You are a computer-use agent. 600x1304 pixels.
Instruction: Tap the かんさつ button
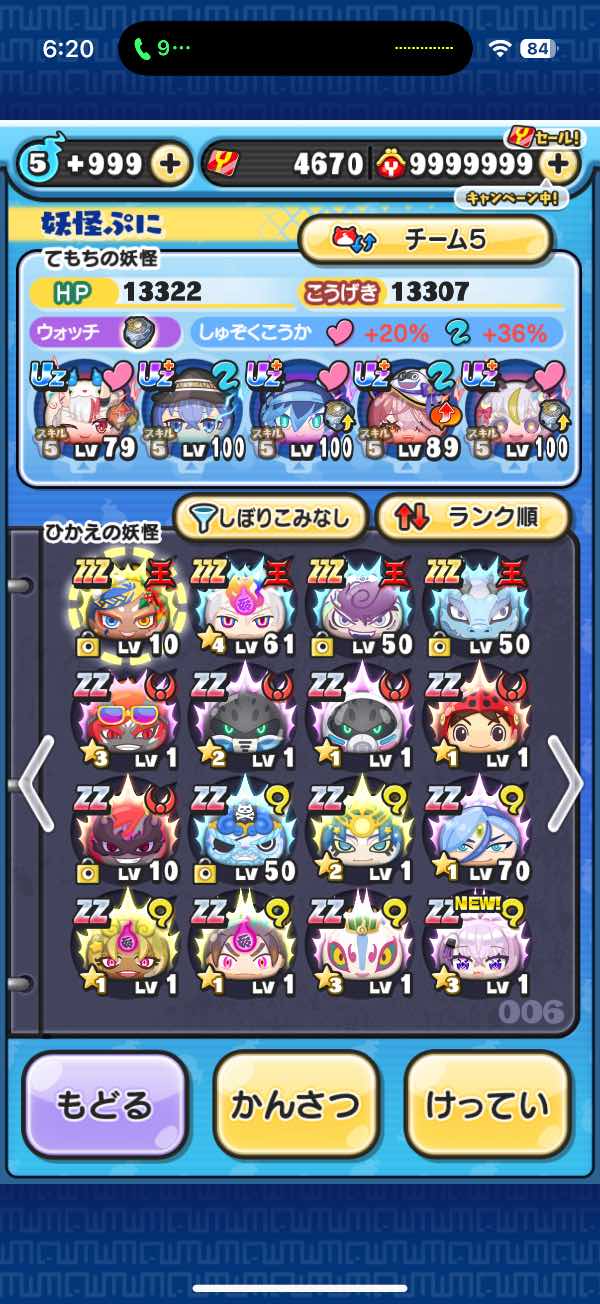[x=296, y=1106]
